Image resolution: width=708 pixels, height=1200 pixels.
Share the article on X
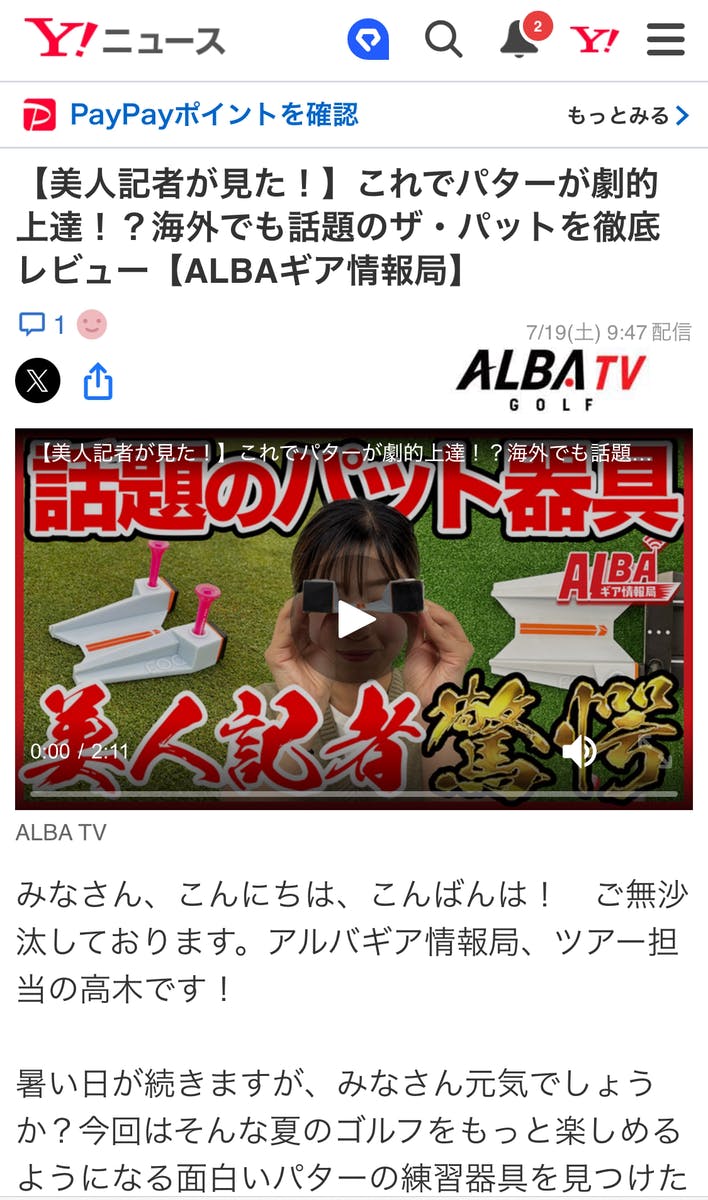(x=38, y=381)
